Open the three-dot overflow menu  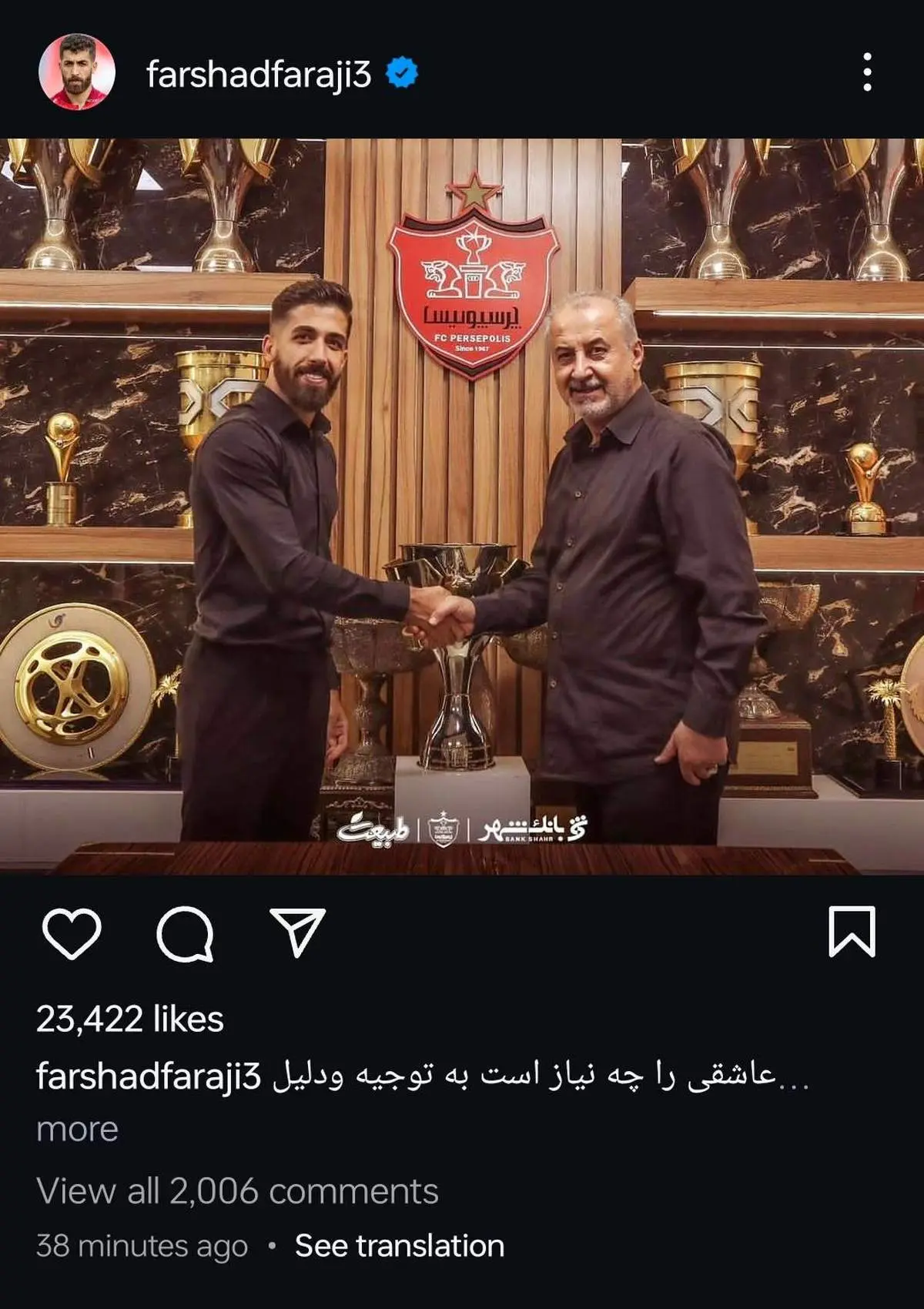coord(867,72)
